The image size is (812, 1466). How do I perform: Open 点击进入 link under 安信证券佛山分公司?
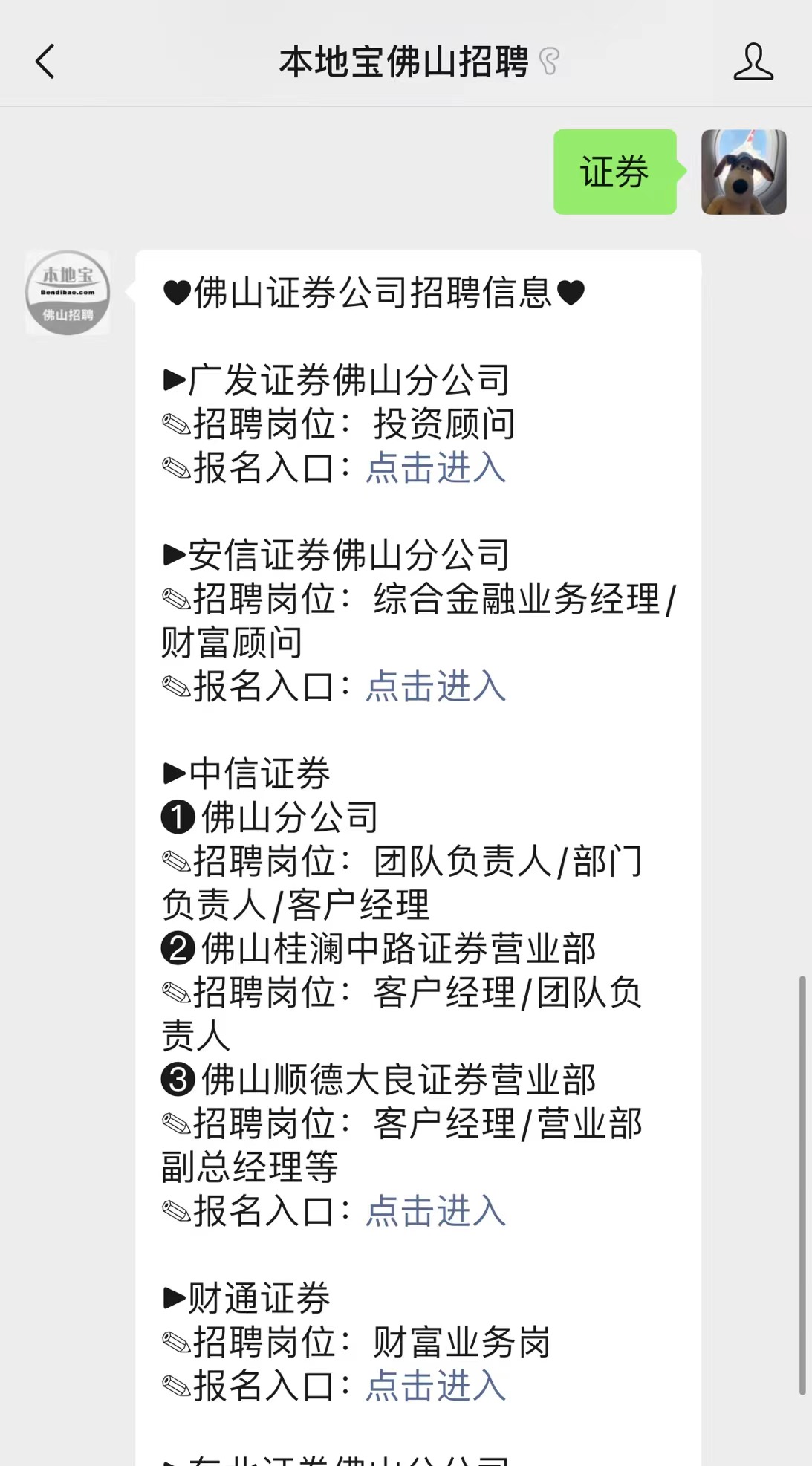click(x=435, y=689)
